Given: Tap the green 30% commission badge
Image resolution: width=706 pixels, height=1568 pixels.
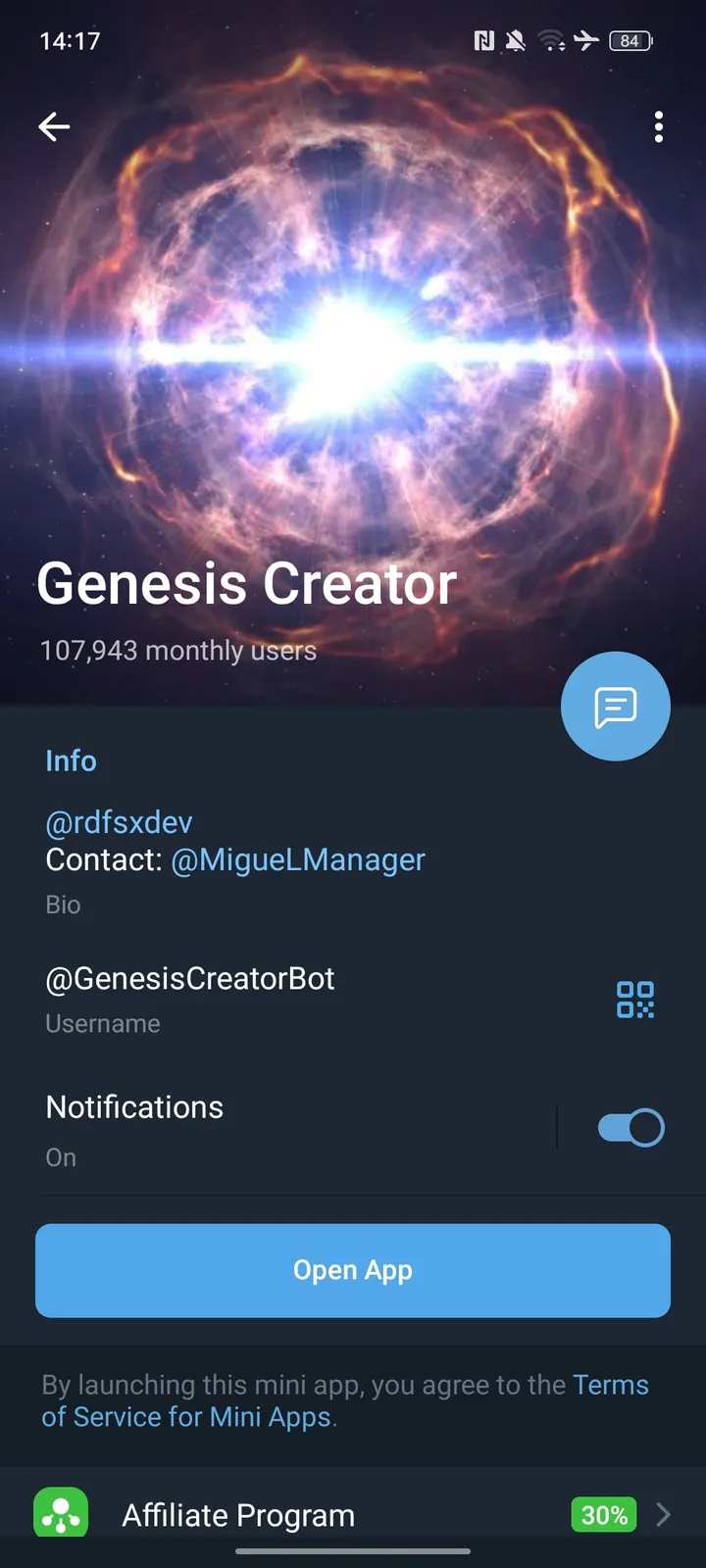Looking at the screenshot, I should pyautogui.click(x=603, y=1514).
